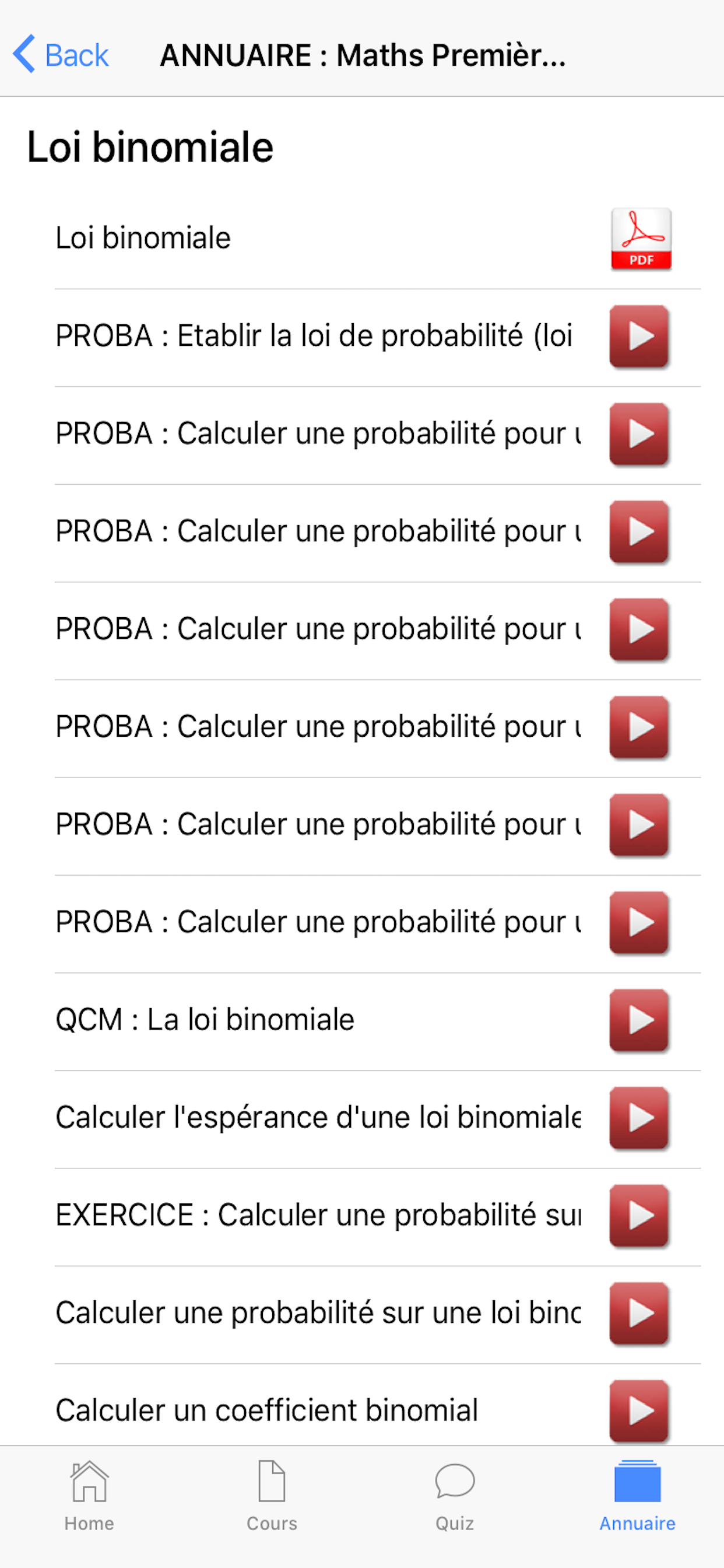
Task: Switch to the Quiz tab
Action: 455,1497
